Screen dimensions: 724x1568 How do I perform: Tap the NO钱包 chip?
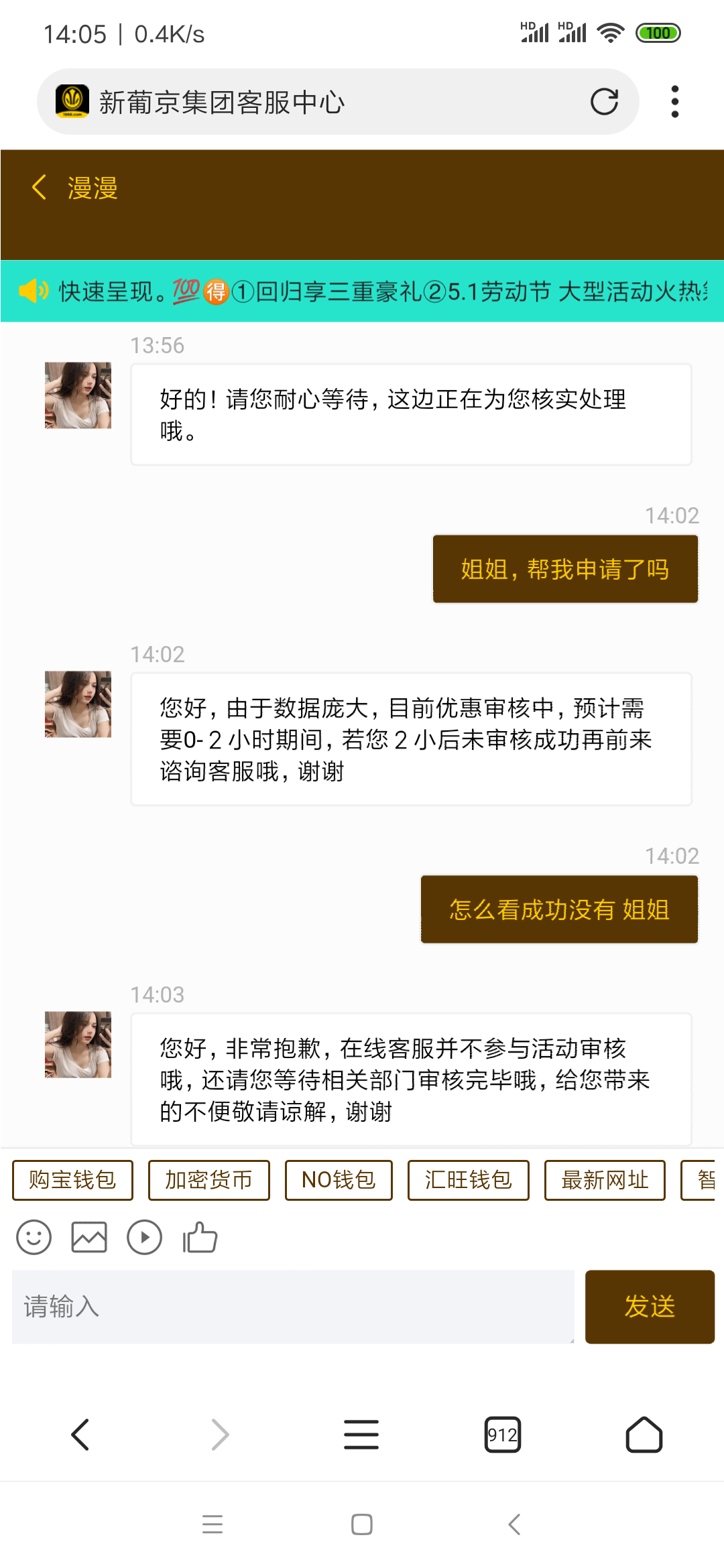click(339, 1180)
